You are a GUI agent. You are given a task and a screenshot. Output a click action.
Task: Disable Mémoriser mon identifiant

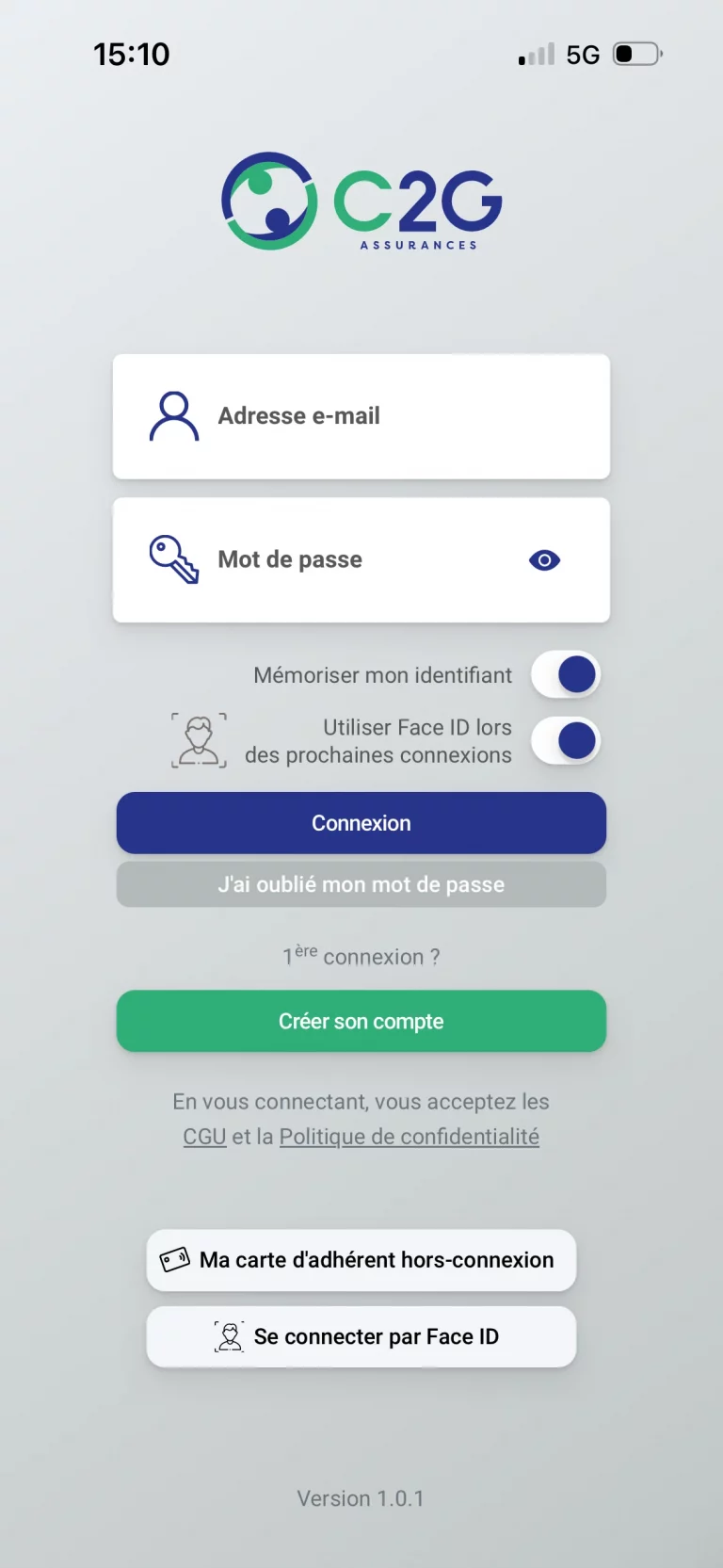click(x=565, y=674)
